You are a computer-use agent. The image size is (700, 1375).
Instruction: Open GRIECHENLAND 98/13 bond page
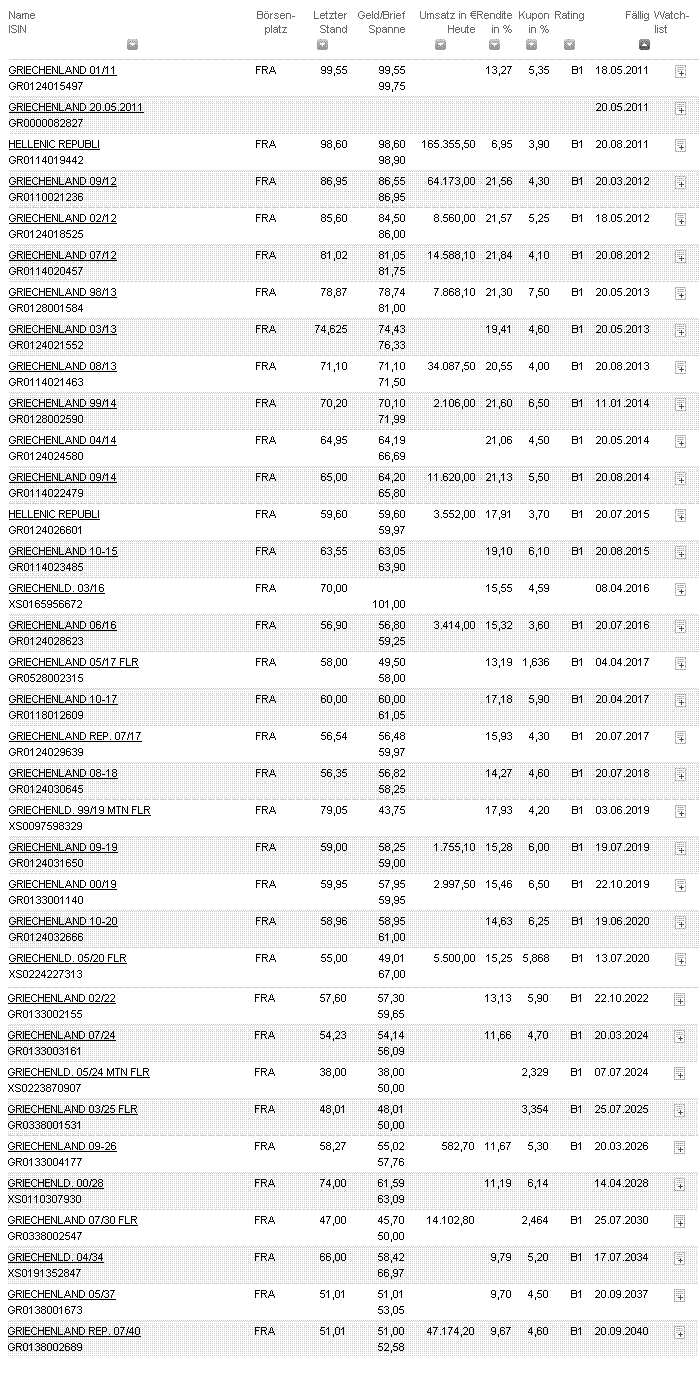click(x=62, y=292)
